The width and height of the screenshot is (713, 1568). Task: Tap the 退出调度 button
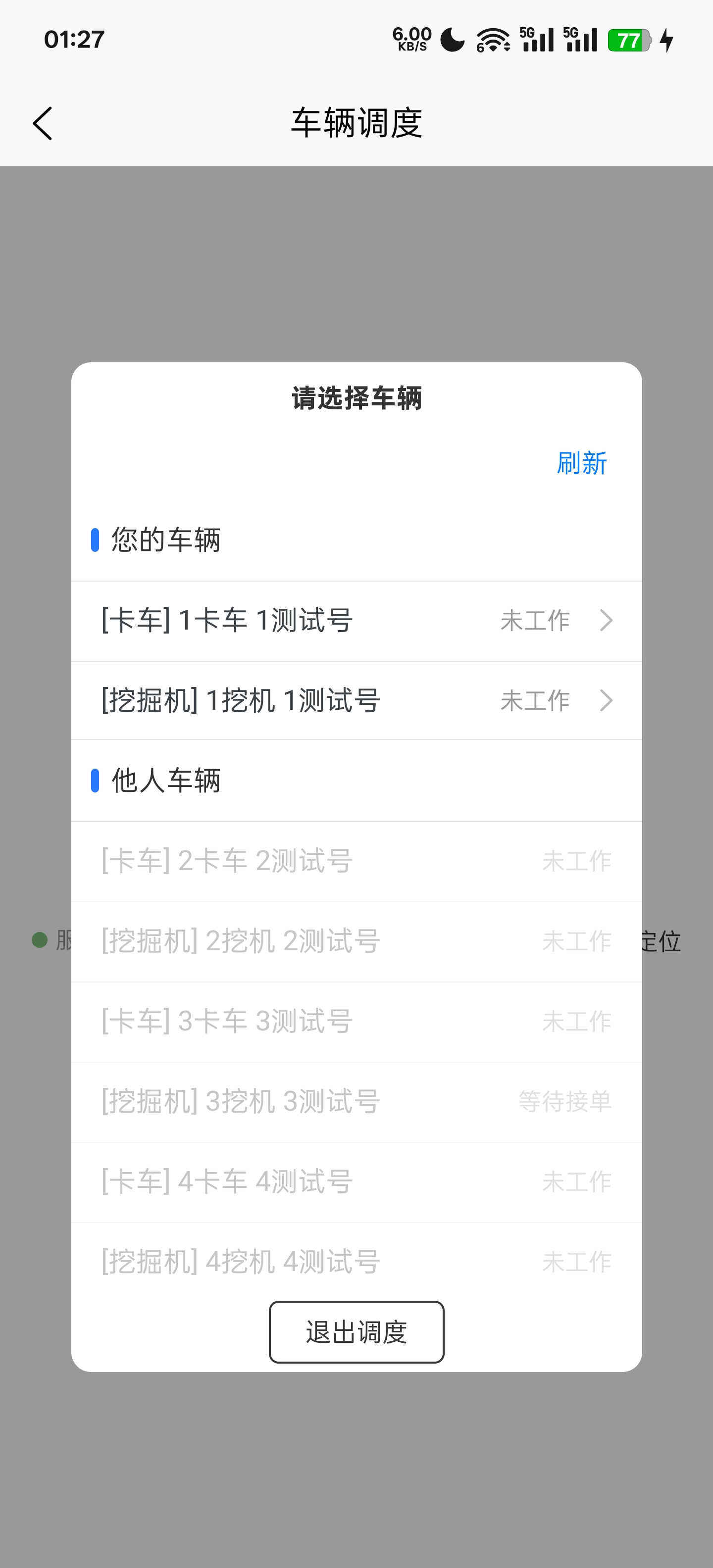[x=356, y=1332]
